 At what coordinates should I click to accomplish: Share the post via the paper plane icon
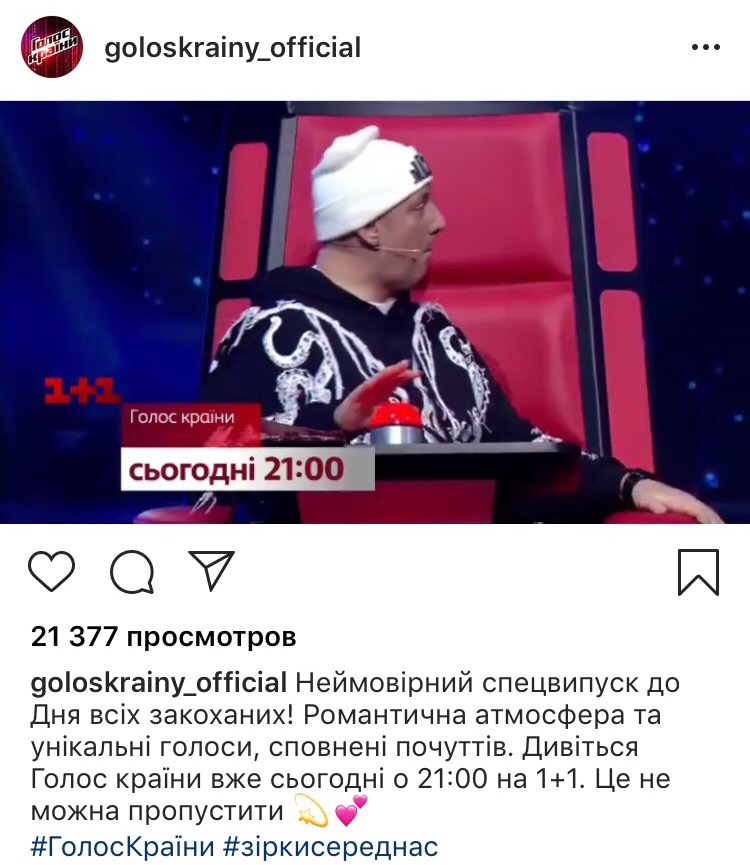point(210,569)
